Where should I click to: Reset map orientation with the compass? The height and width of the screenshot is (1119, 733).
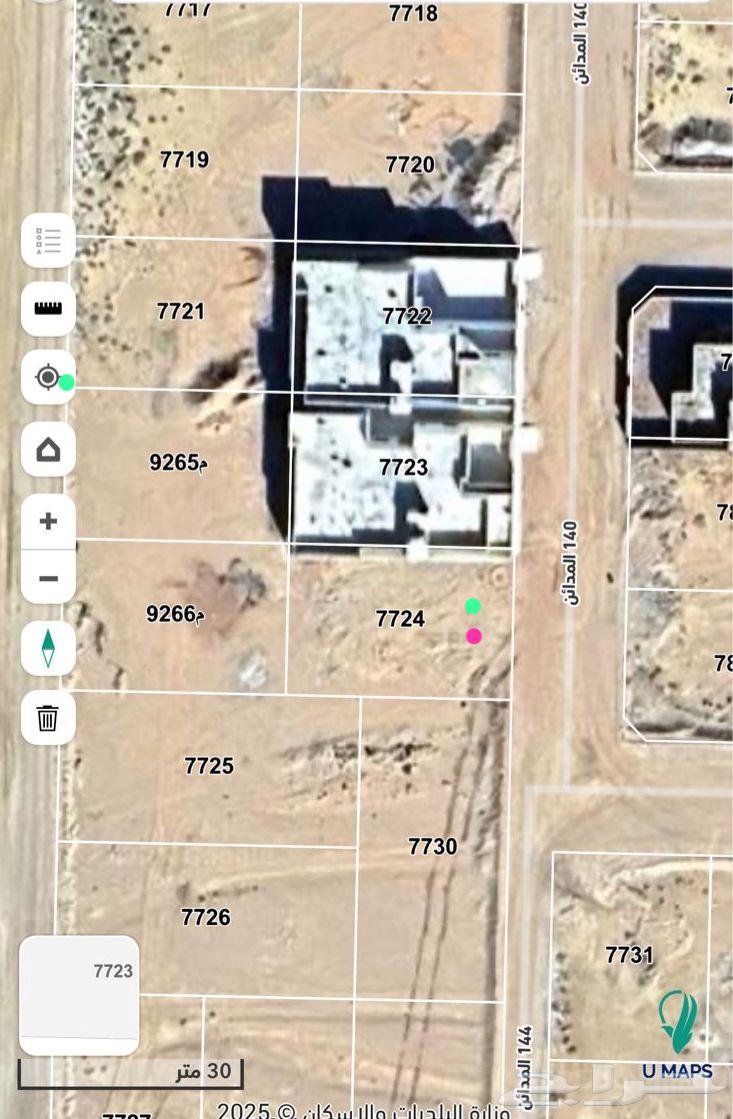(48, 648)
